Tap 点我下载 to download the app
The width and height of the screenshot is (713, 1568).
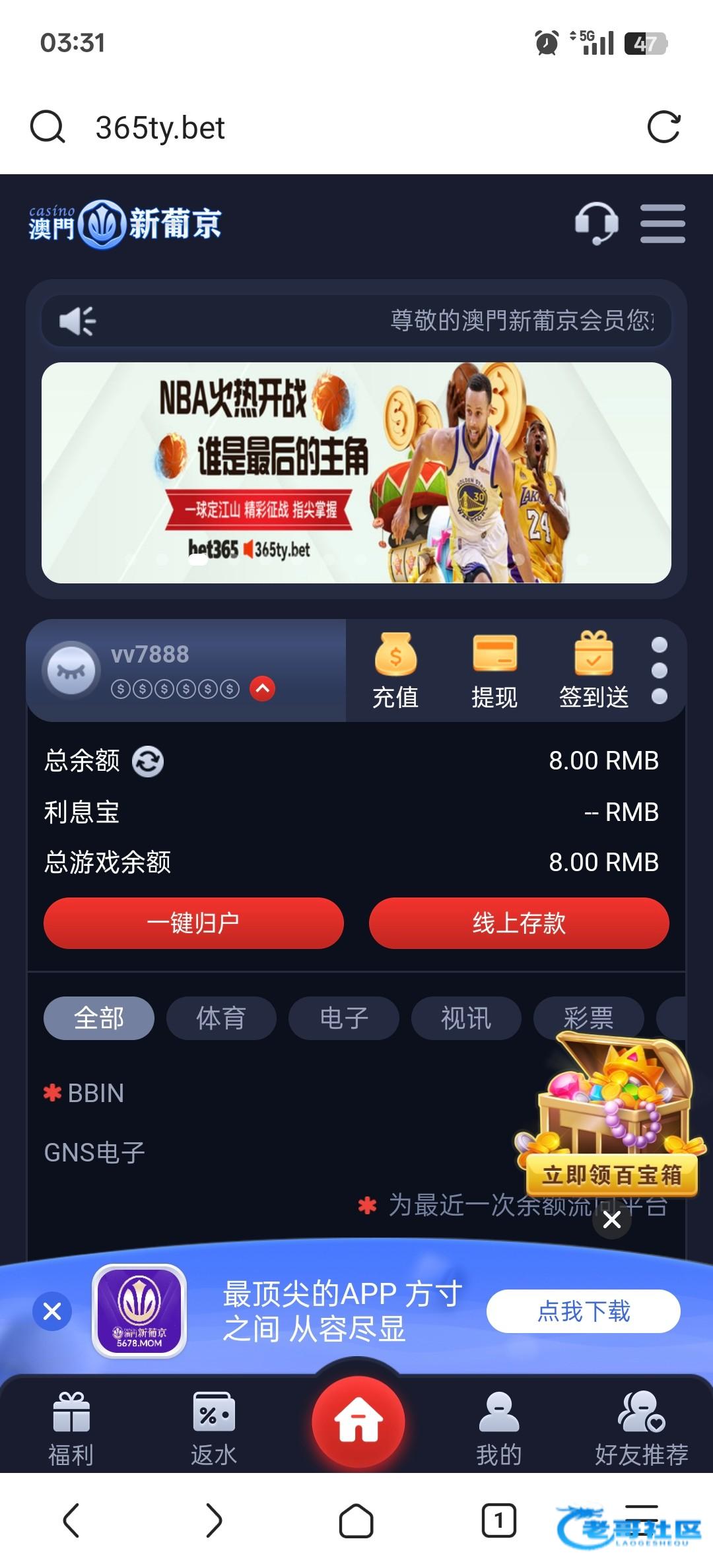[x=584, y=1311]
